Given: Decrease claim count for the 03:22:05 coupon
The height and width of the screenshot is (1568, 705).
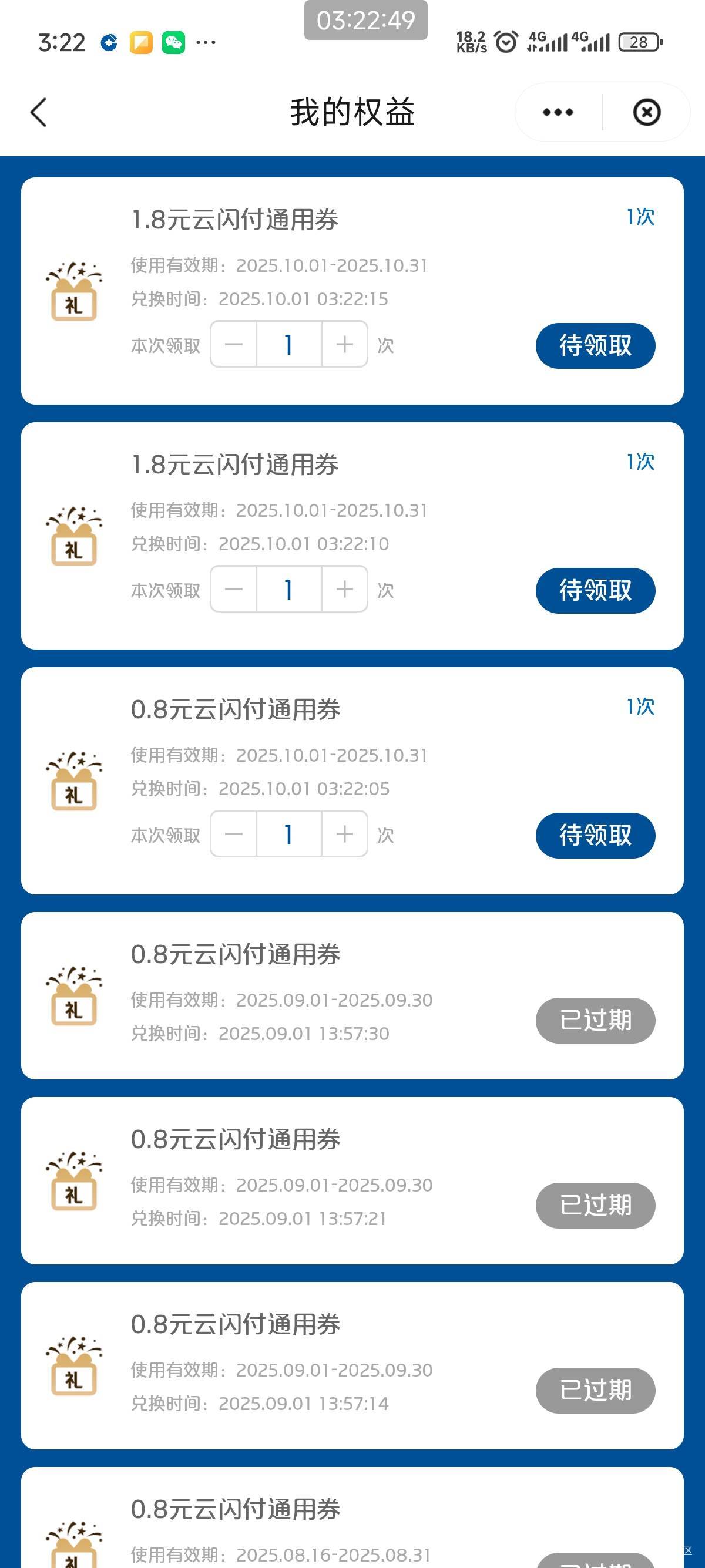Looking at the screenshot, I should 234,834.
